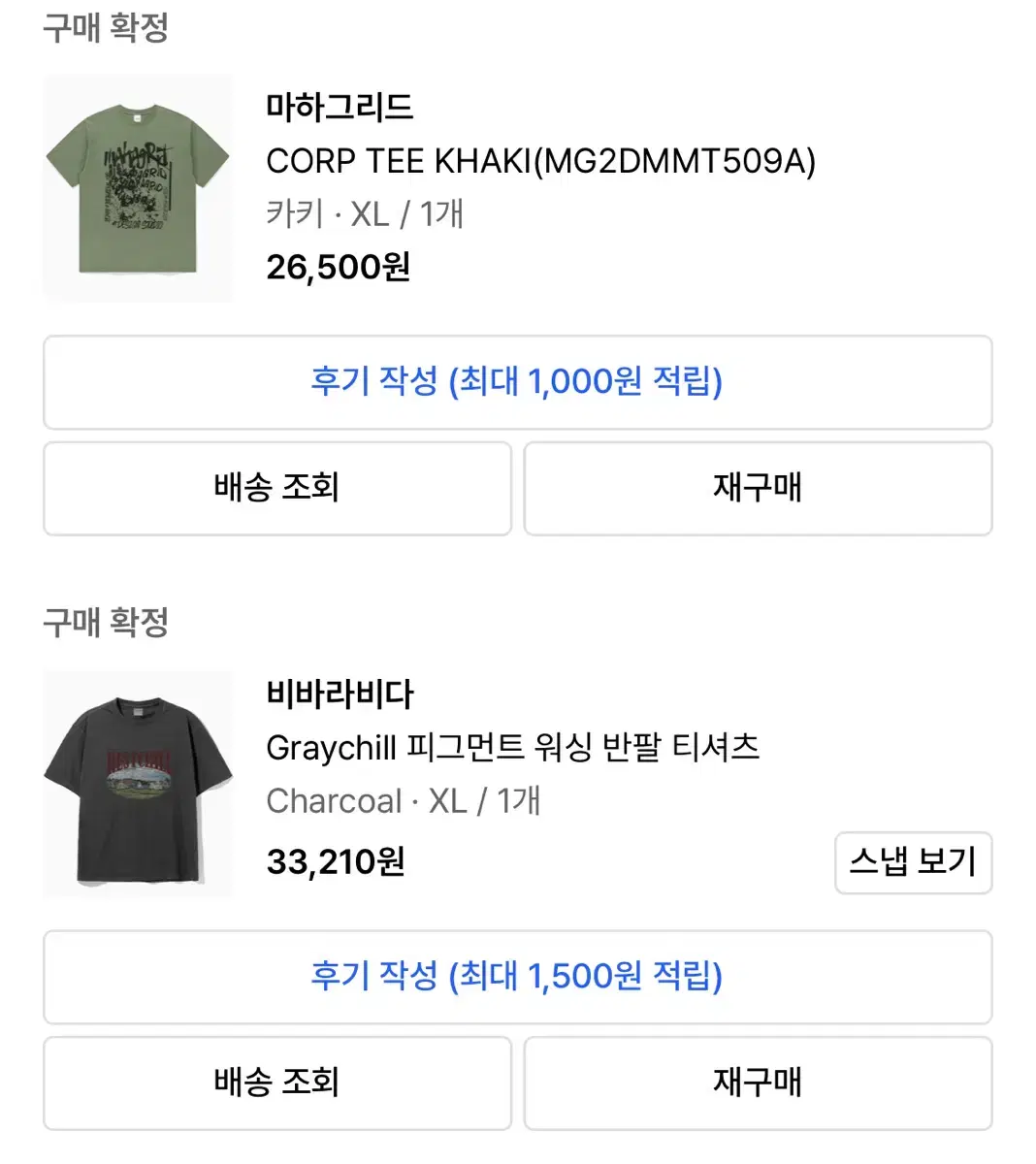The image size is (1036, 1164).
Task: Repurchase the 비바라비다 Graychill tee
Action: coord(759,1083)
